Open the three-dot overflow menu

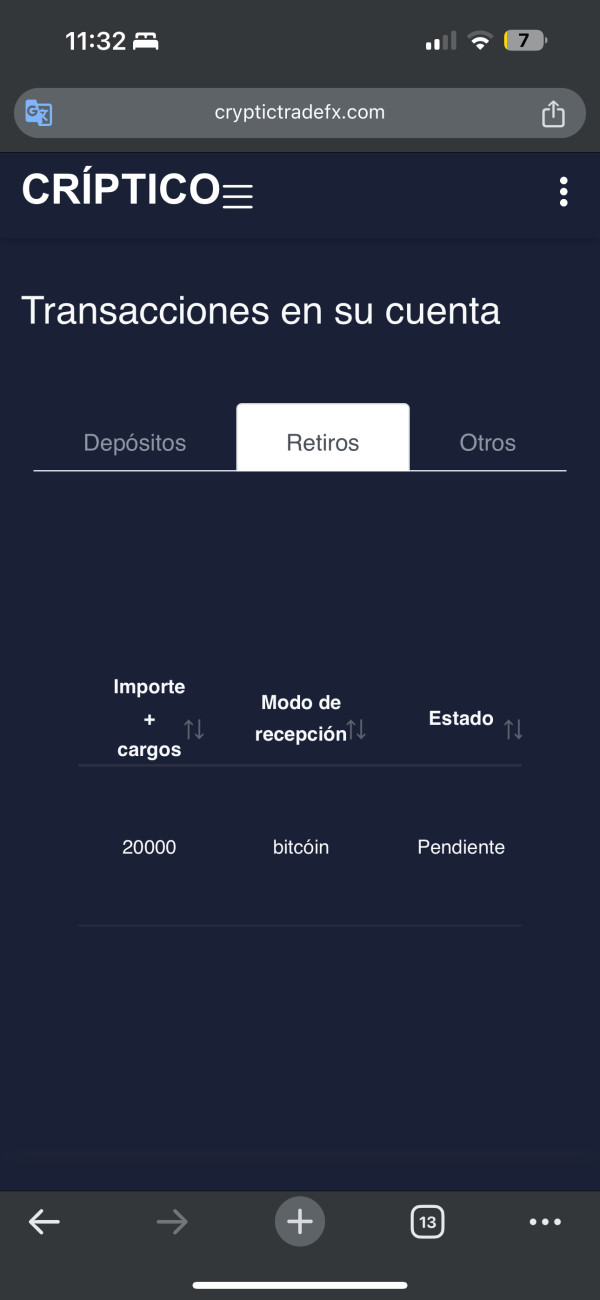click(x=564, y=191)
